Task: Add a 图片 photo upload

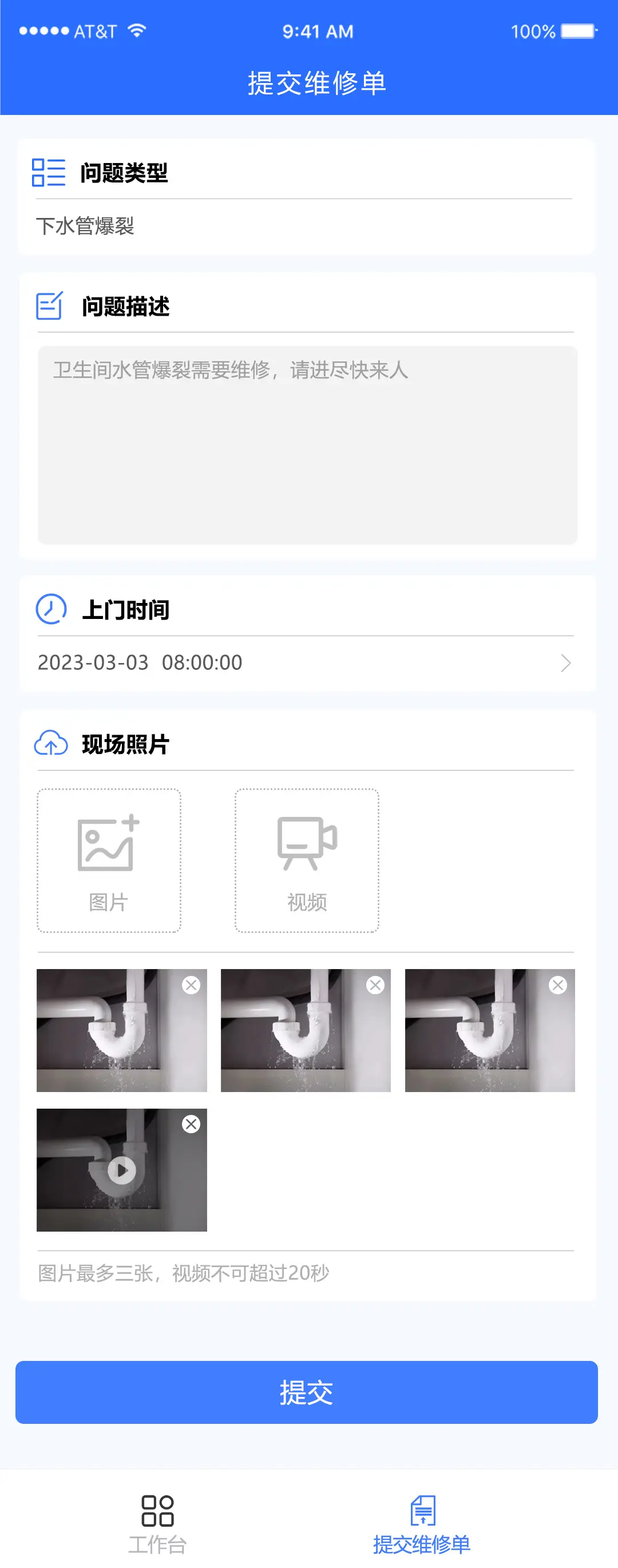Action: [x=109, y=860]
